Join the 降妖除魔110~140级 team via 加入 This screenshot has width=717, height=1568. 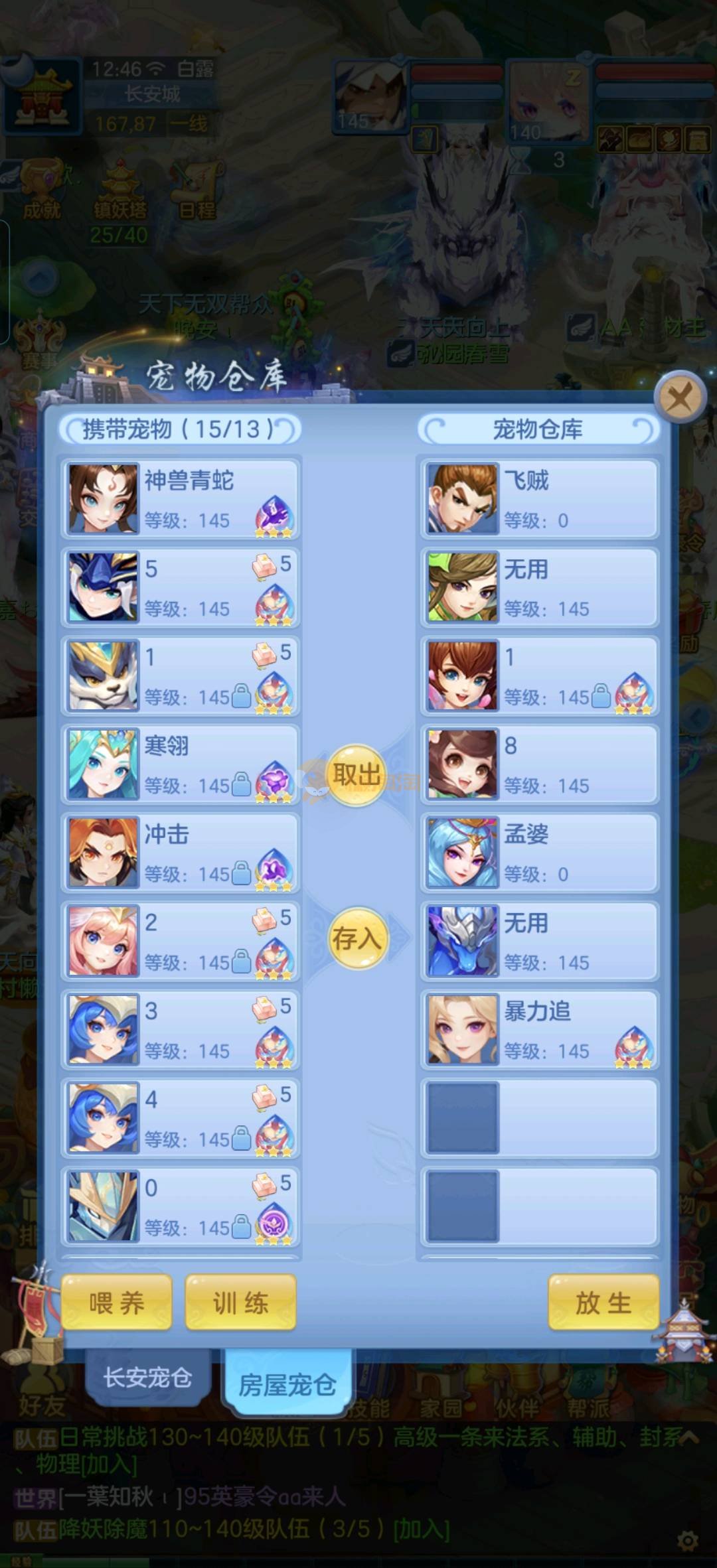422,1530
